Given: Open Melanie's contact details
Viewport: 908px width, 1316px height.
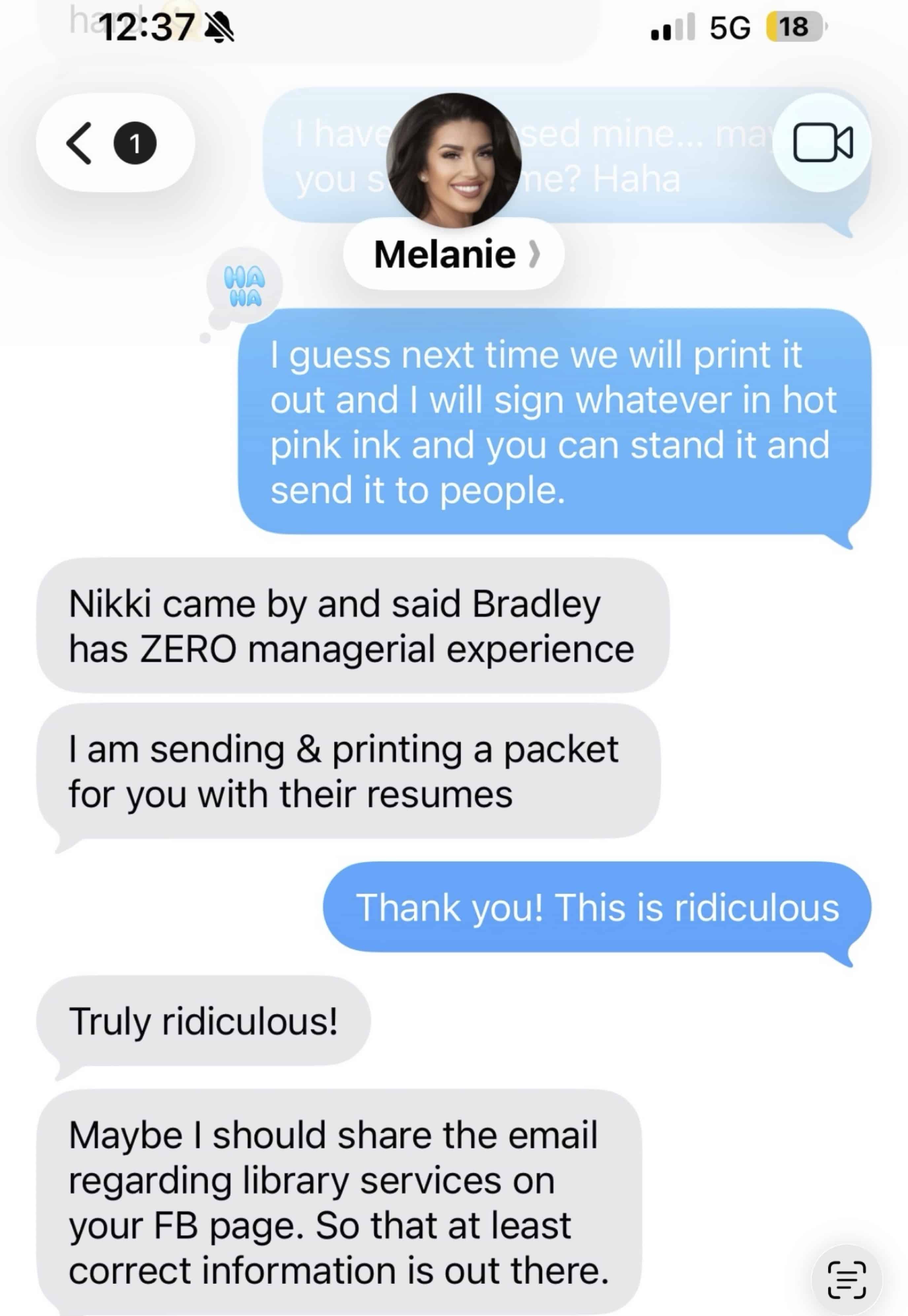Looking at the screenshot, I should coord(453,254).
